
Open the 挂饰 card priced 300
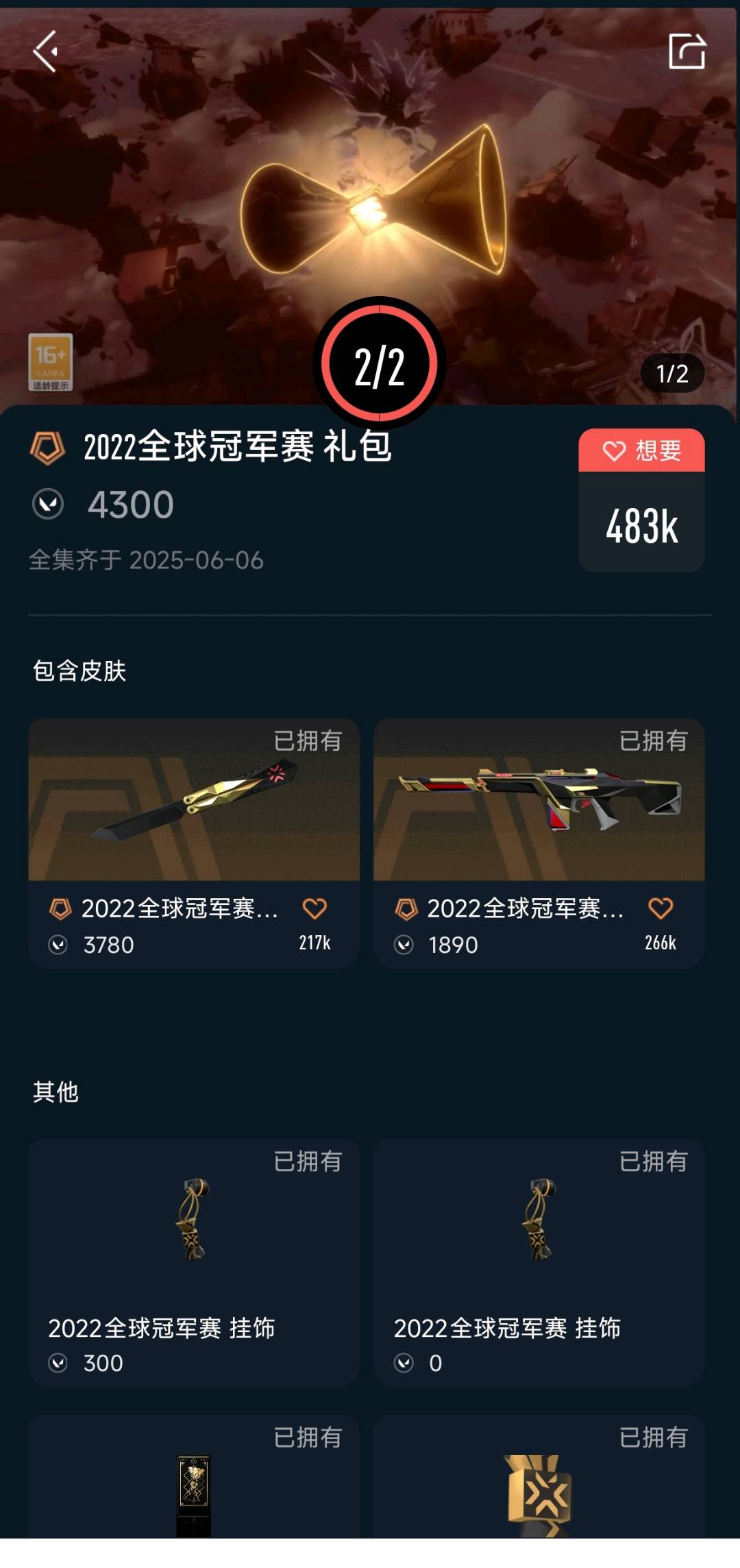(x=194, y=1263)
